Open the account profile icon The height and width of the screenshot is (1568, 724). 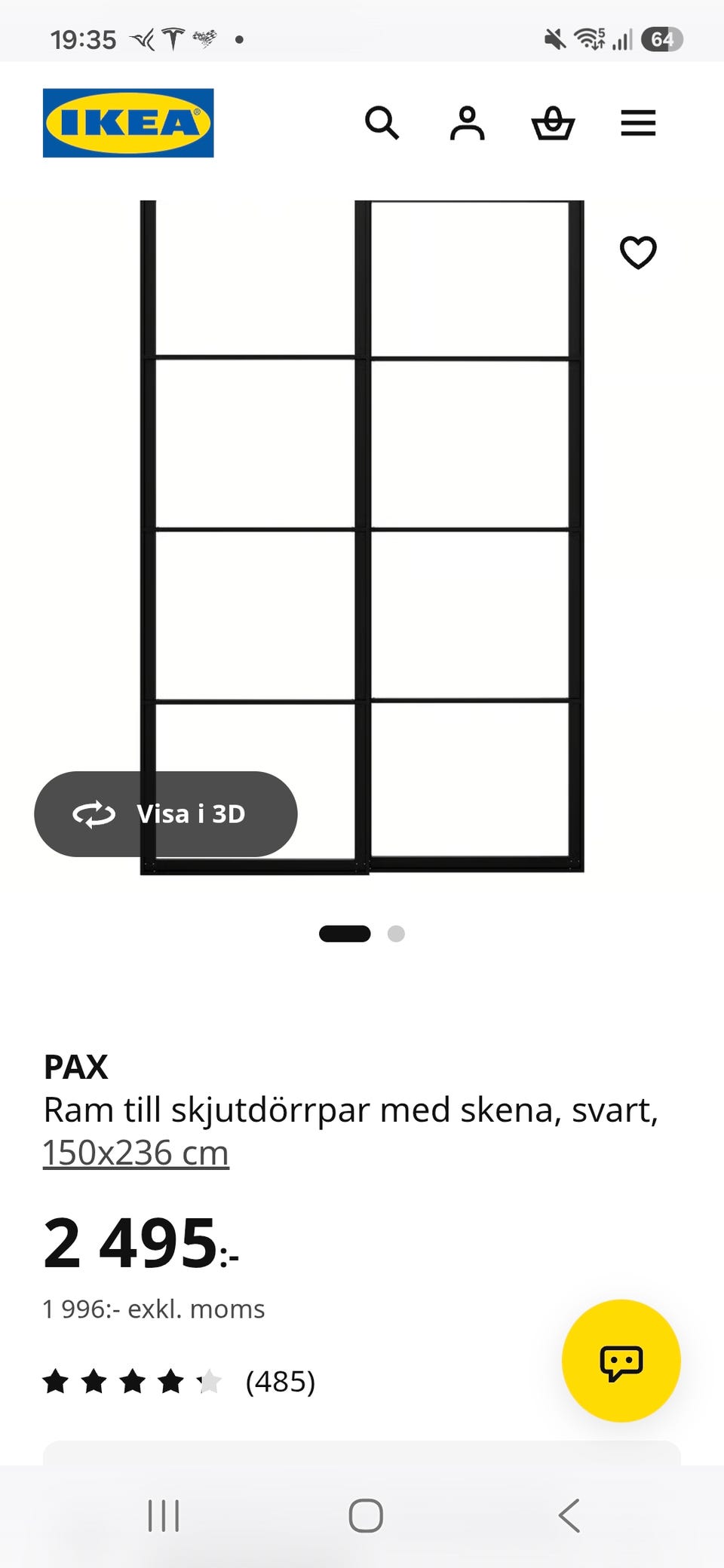(x=468, y=123)
